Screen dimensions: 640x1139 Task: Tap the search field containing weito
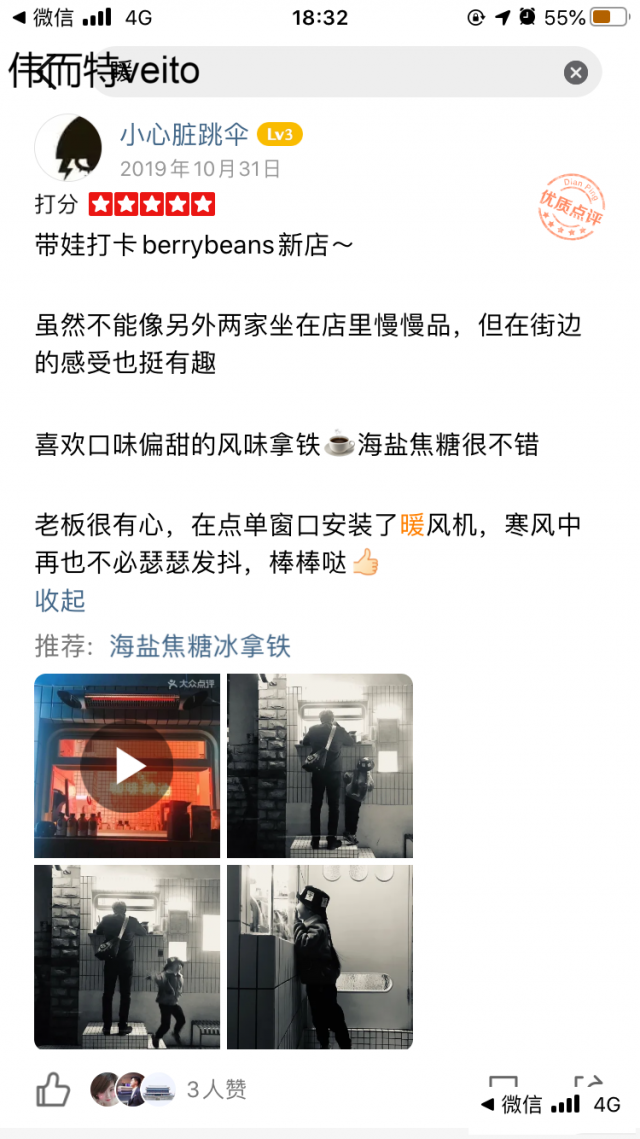pyautogui.click(x=330, y=72)
